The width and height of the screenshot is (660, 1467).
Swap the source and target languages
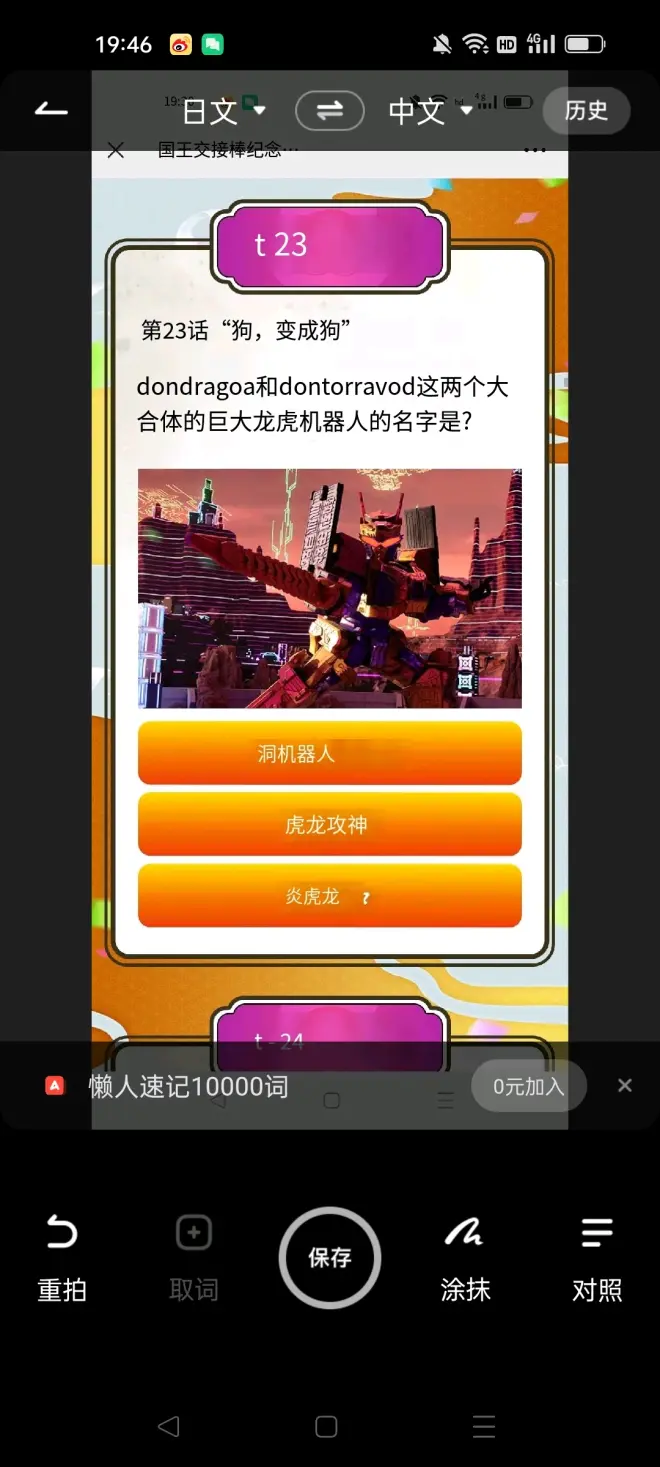click(x=329, y=111)
